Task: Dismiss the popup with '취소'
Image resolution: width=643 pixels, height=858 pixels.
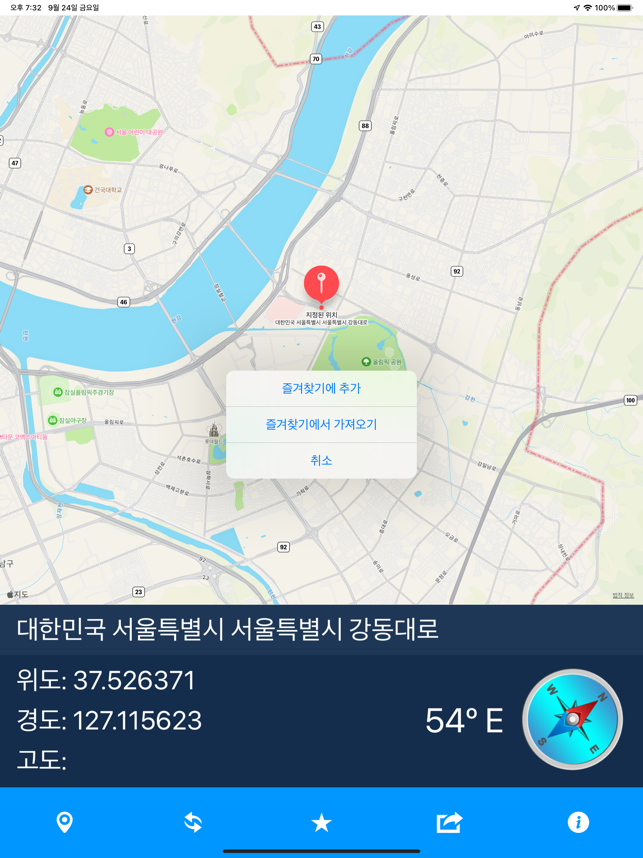Action: [x=321, y=460]
